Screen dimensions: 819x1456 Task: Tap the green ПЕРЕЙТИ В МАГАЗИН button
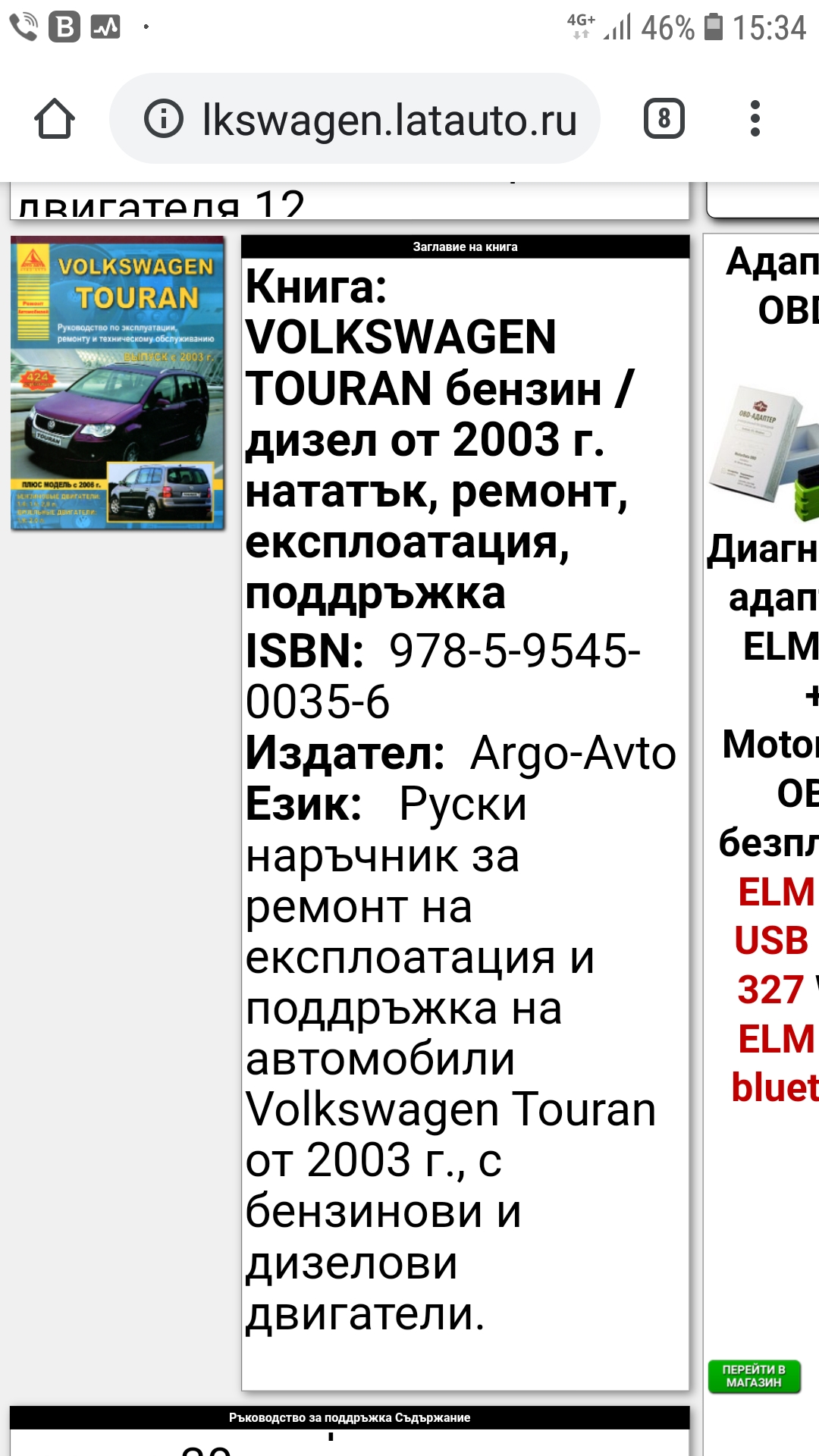click(x=754, y=1376)
